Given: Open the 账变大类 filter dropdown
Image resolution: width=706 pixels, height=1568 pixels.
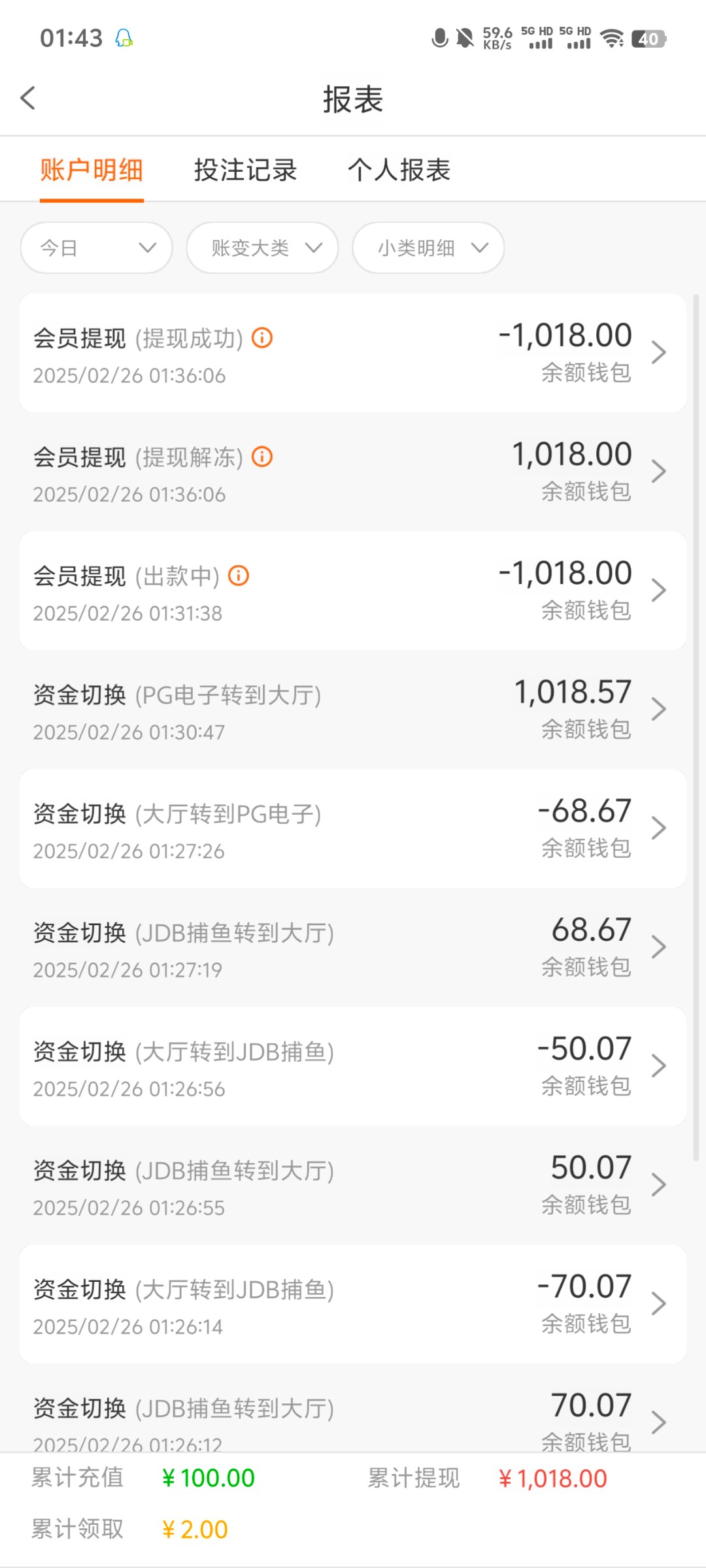Looking at the screenshot, I should click(x=262, y=248).
